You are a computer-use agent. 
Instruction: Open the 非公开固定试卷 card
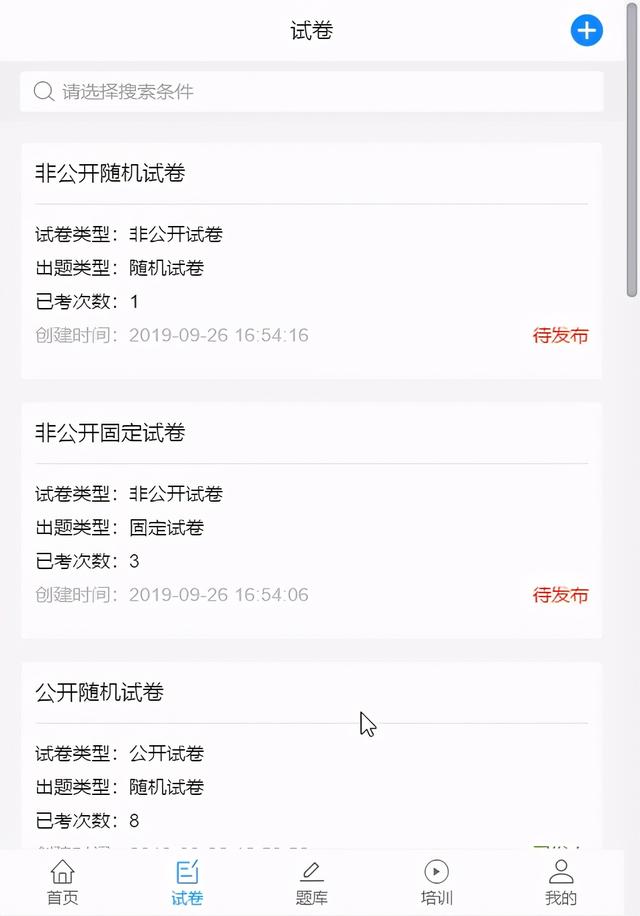coord(311,520)
